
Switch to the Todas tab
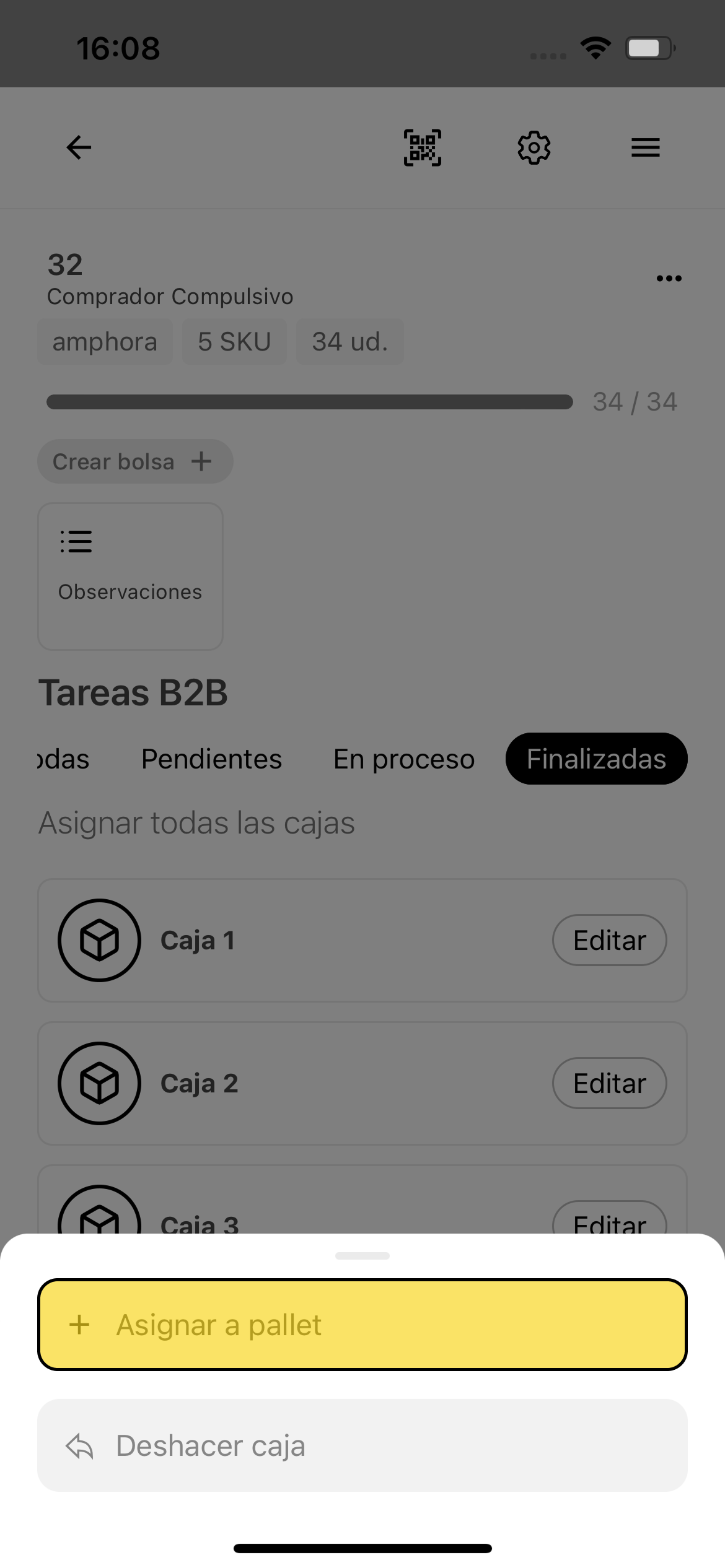[62, 759]
